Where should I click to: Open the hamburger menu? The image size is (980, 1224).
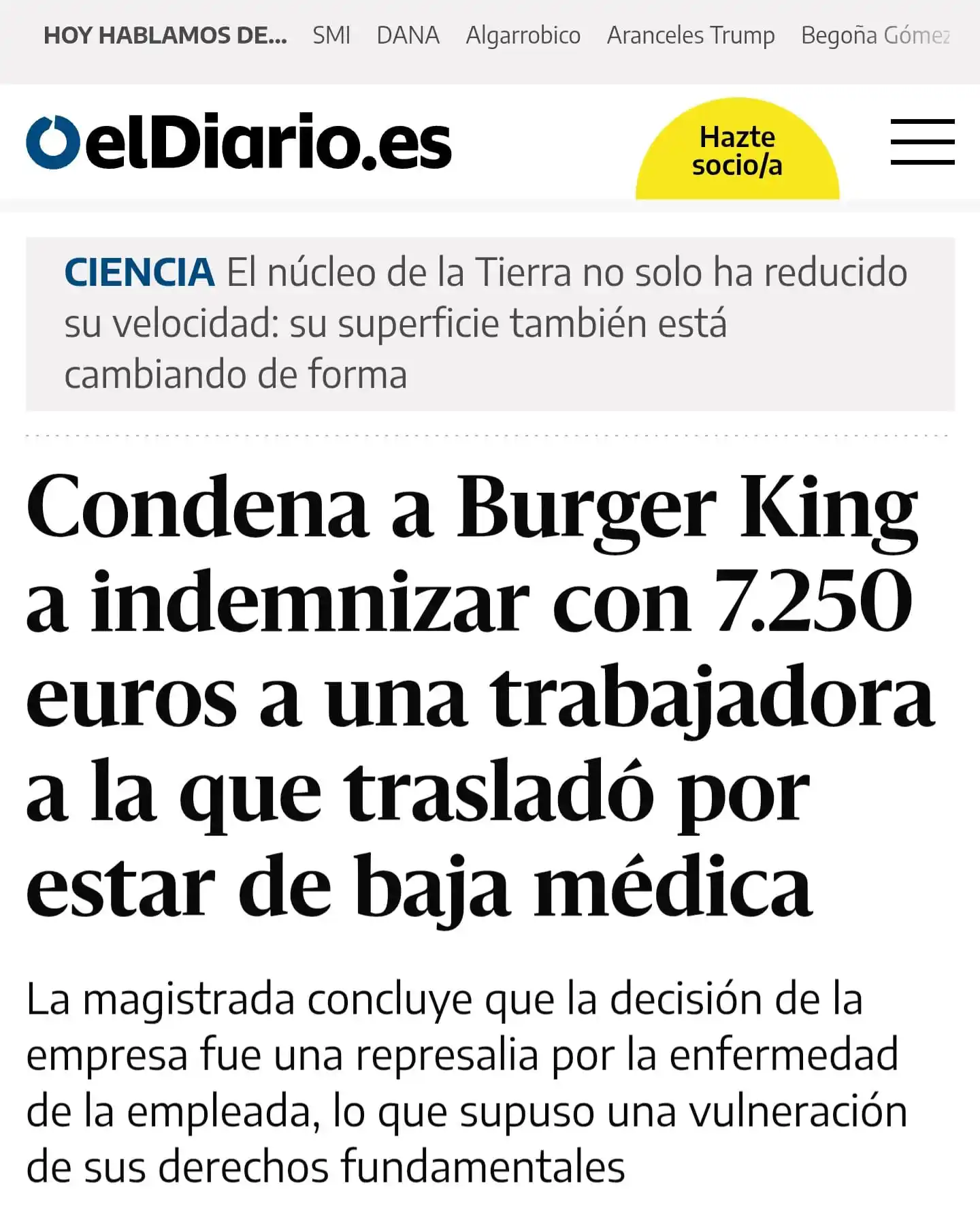pyautogui.click(x=922, y=142)
